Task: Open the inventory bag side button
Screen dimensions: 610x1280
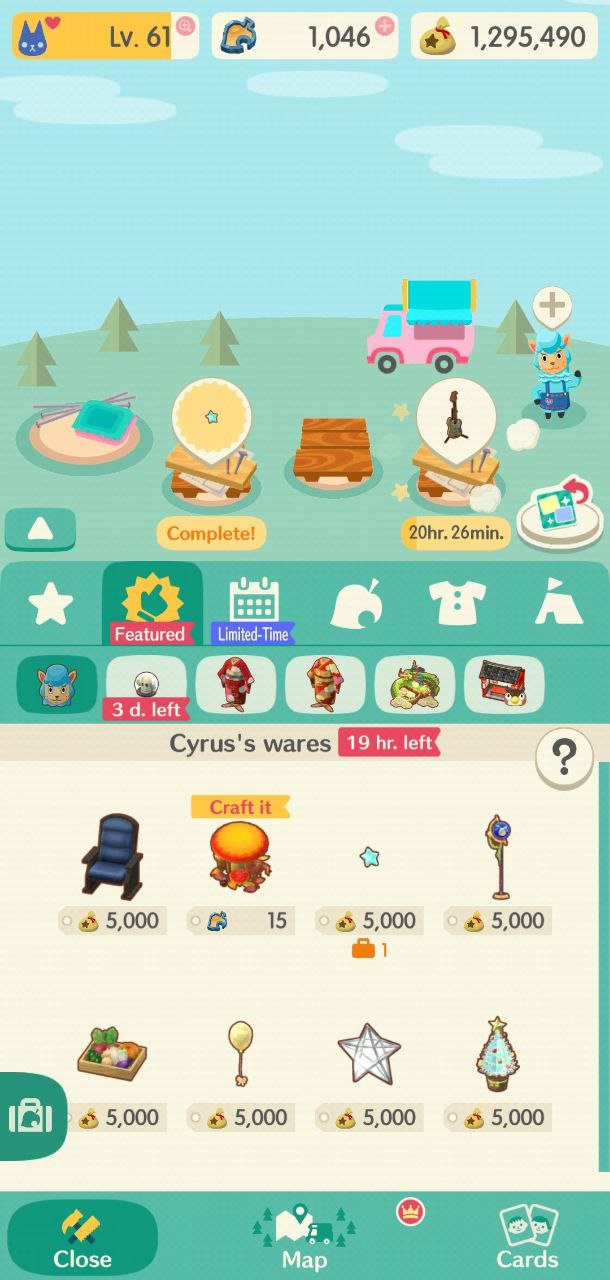Action: (30, 1116)
